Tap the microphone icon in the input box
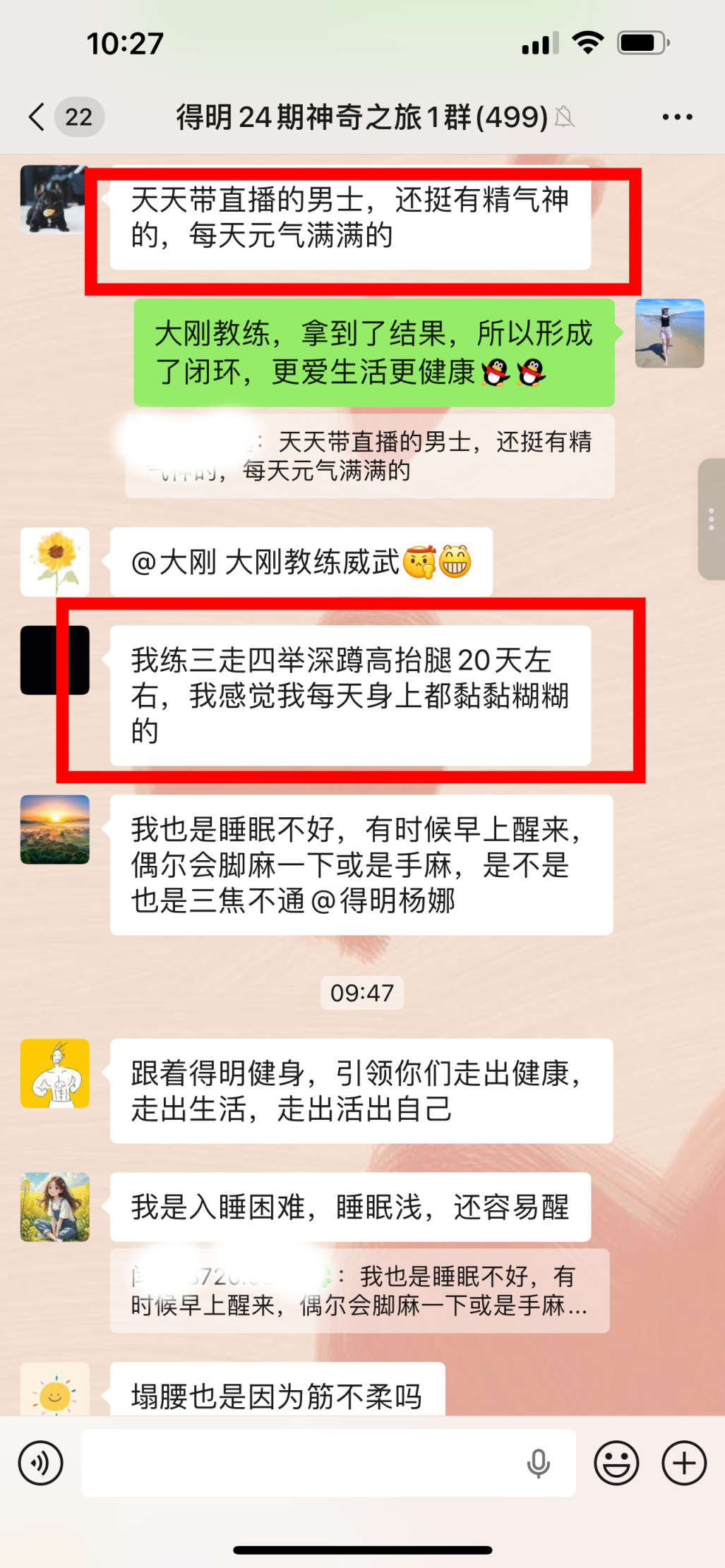Screen dimensions: 725x1568 tap(538, 1463)
